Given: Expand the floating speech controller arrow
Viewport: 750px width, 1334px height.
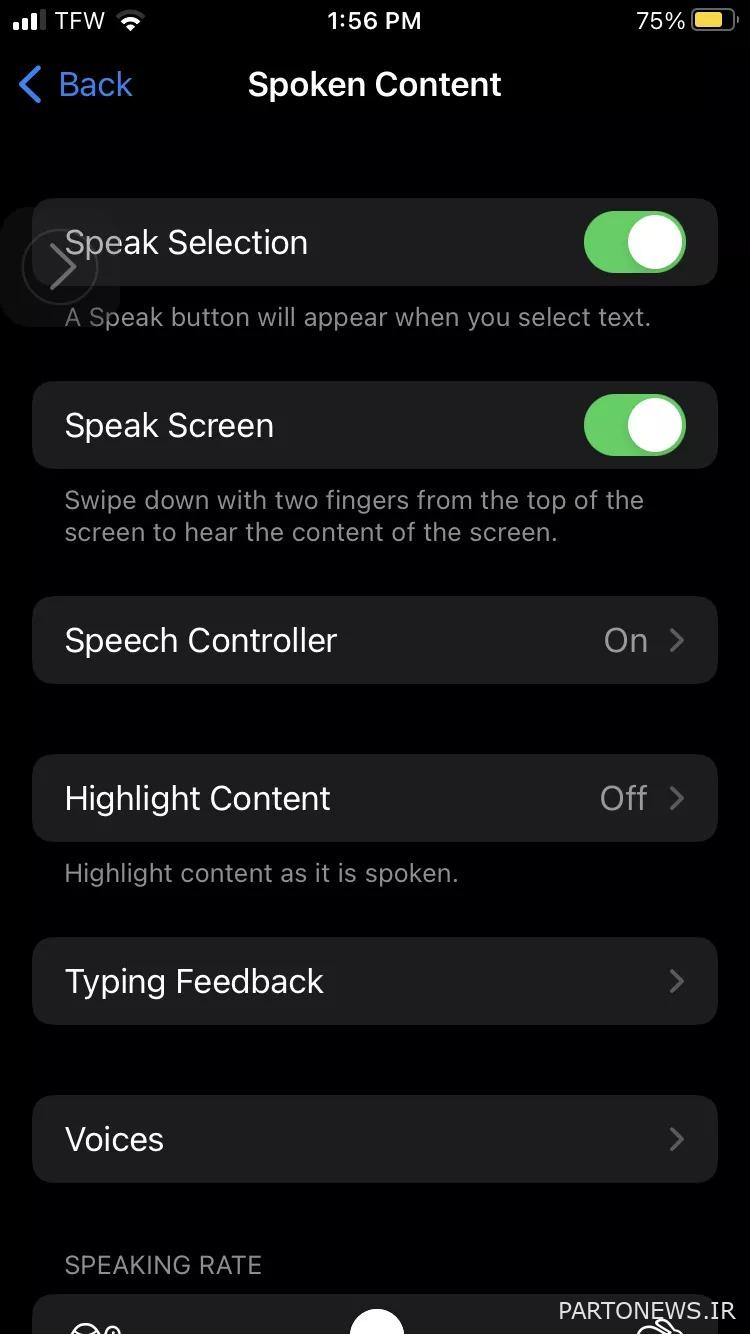Looking at the screenshot, I should pos(60,267).
